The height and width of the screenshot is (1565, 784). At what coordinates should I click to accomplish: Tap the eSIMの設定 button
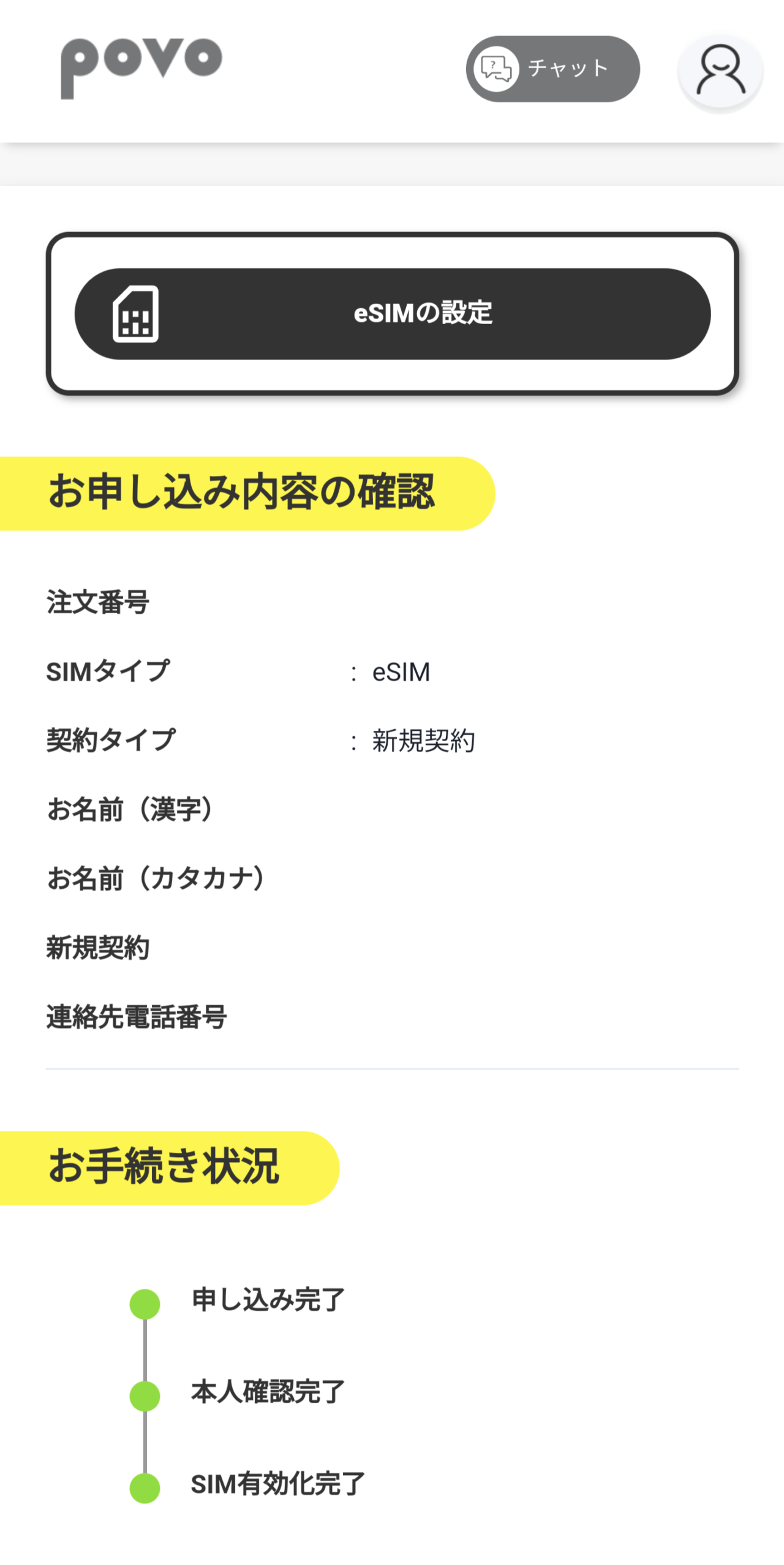pyautogui.click(x=392, y=314)
